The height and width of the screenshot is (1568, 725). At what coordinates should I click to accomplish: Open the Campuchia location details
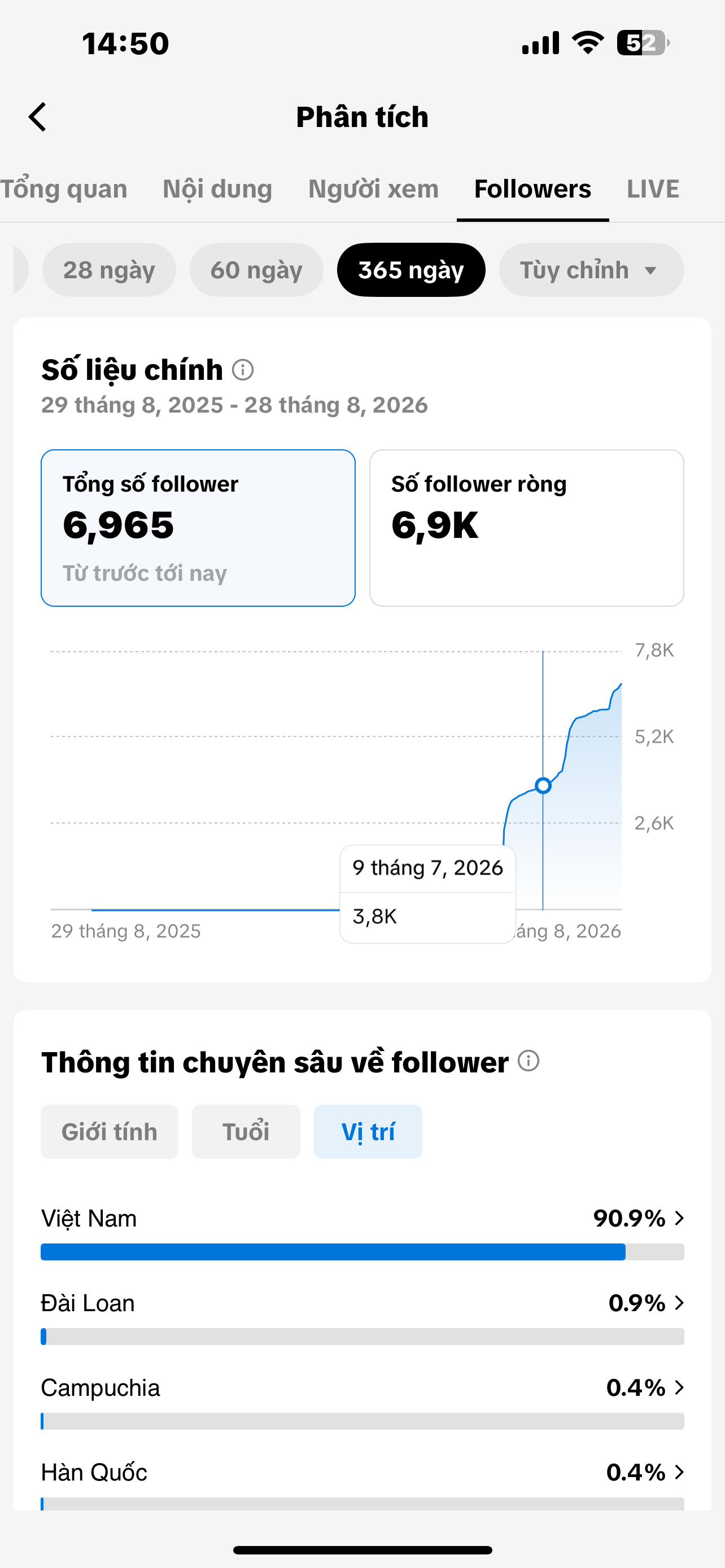coord(362,1401)
